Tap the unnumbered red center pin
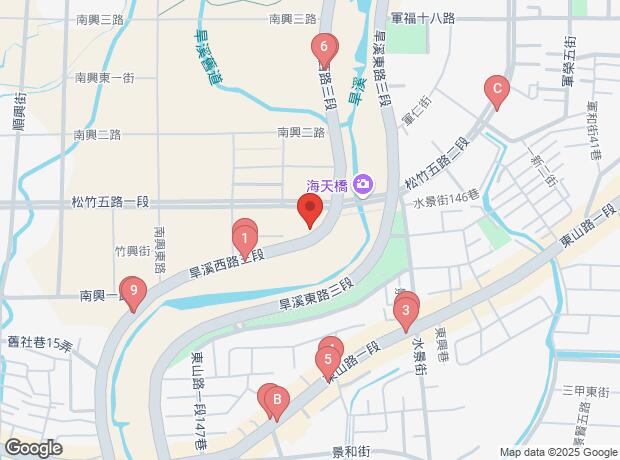 tap(310, 211)
